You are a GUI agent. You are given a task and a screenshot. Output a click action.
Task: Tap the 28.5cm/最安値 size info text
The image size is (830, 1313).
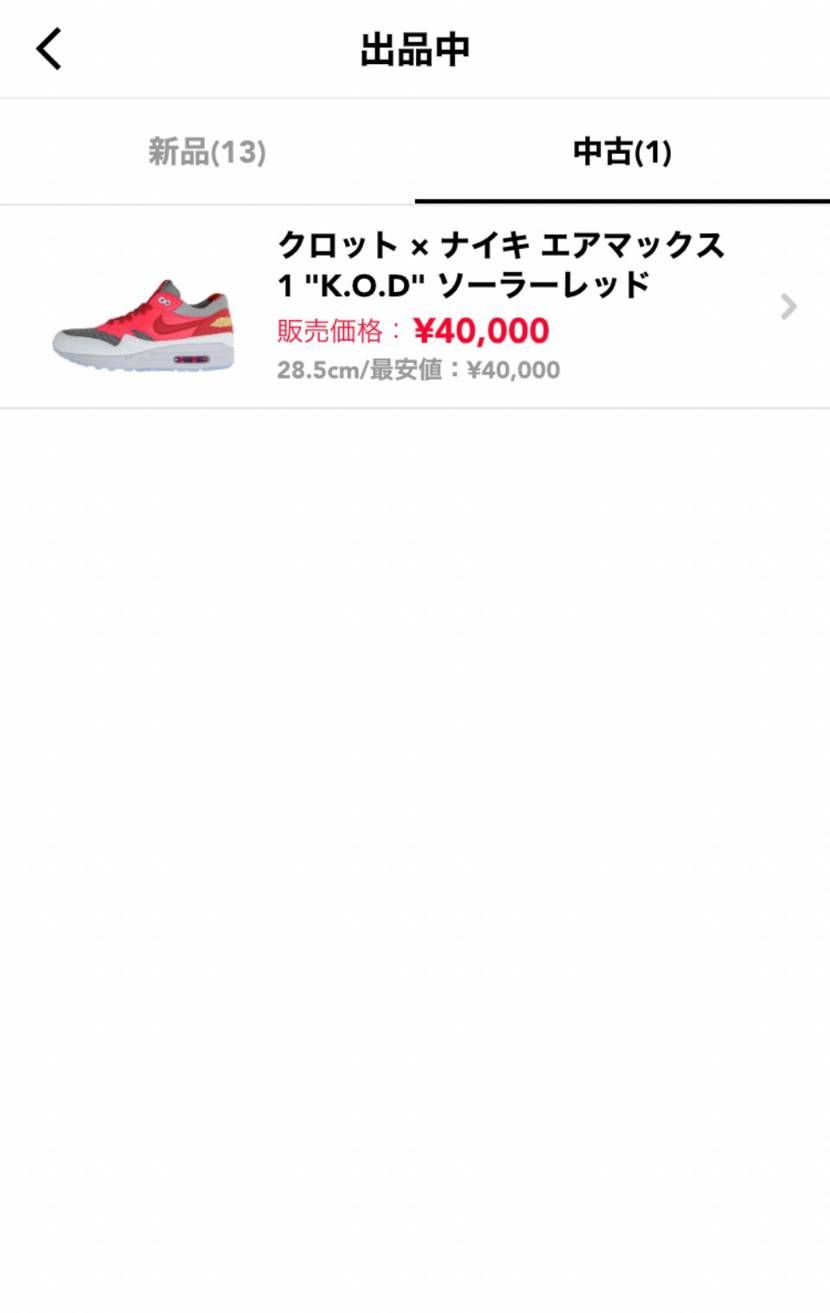pos(419,370)
